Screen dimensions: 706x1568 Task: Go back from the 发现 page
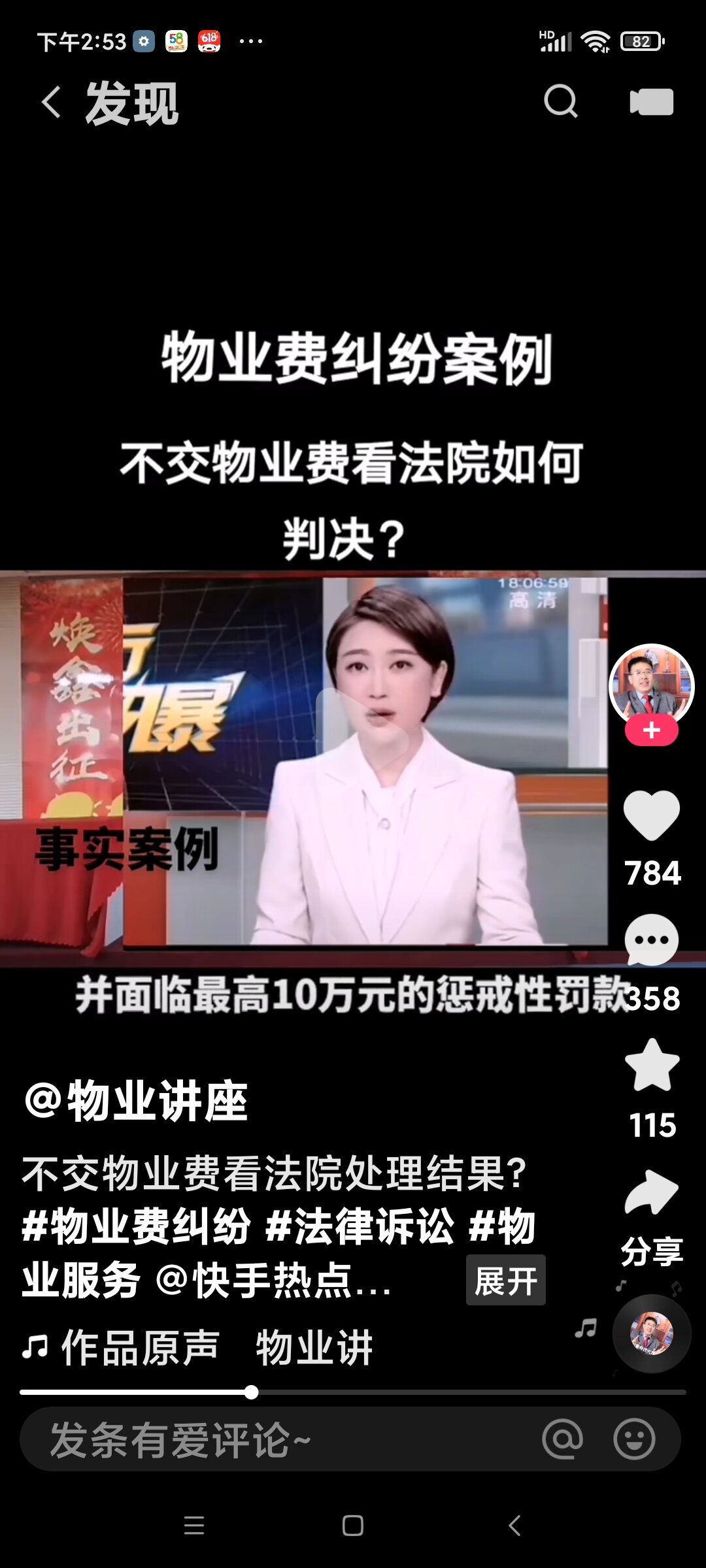click(x=52, y=103)
